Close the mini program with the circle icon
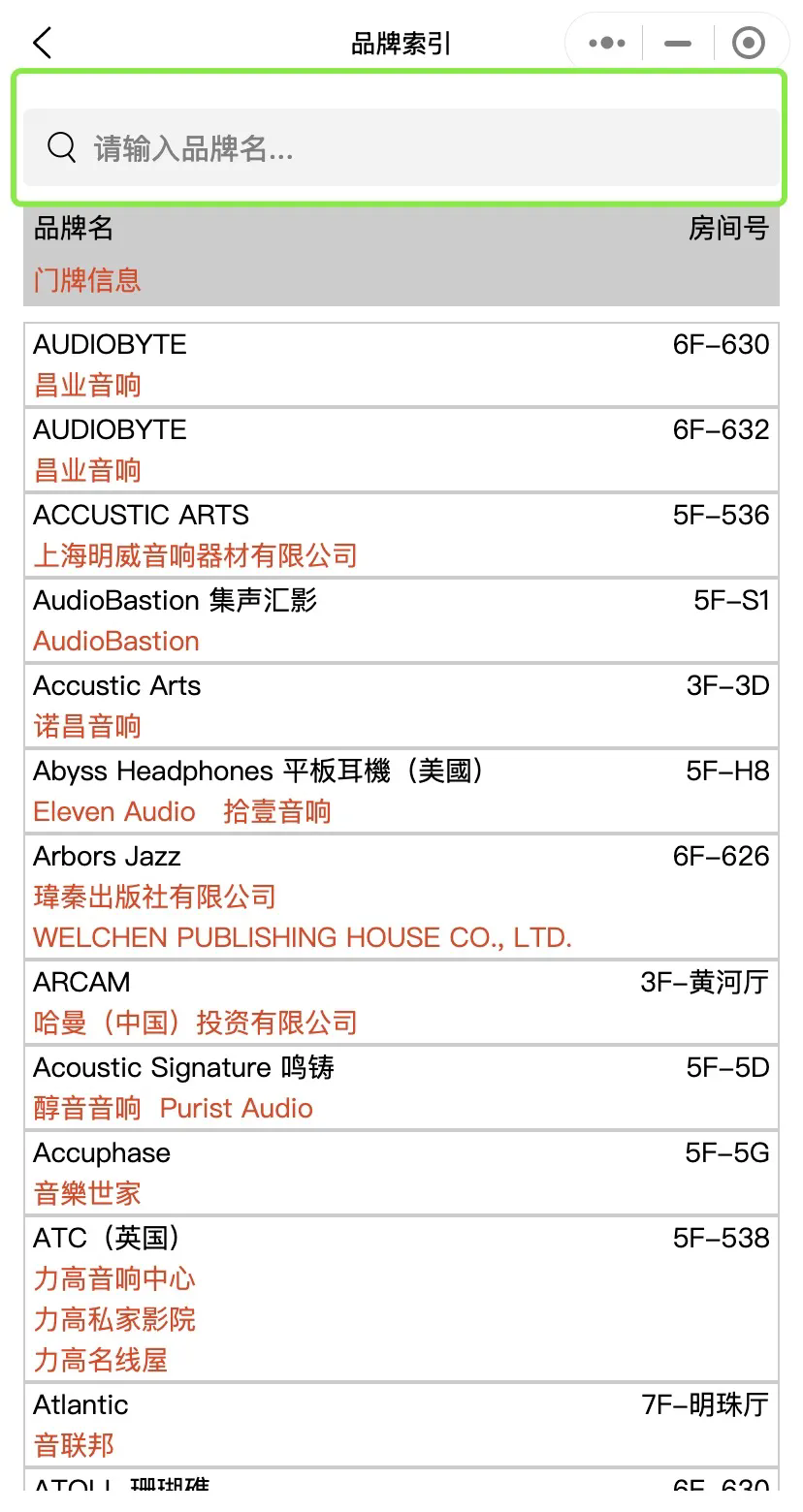 coord(749,44)
